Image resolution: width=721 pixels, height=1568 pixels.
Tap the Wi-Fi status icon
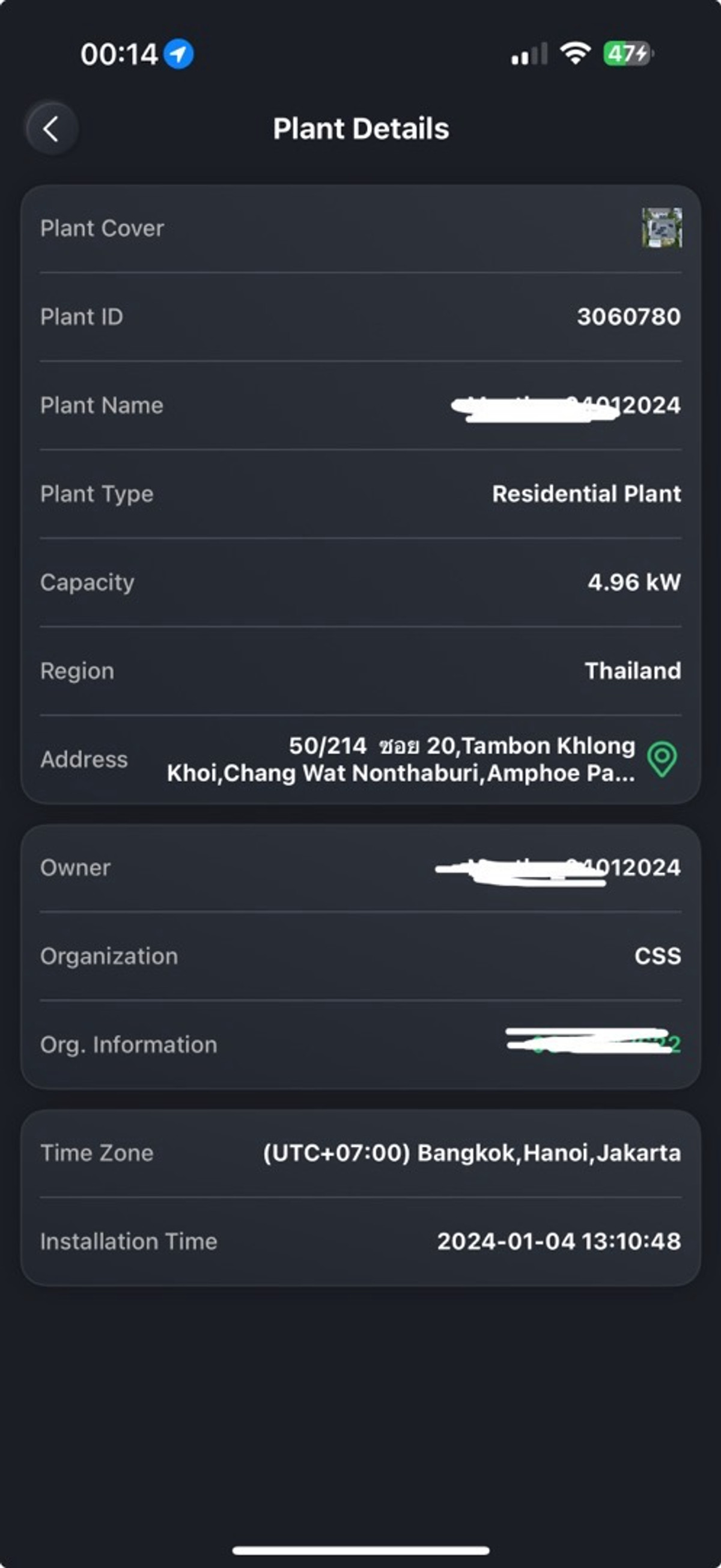(x=574, y=54)
